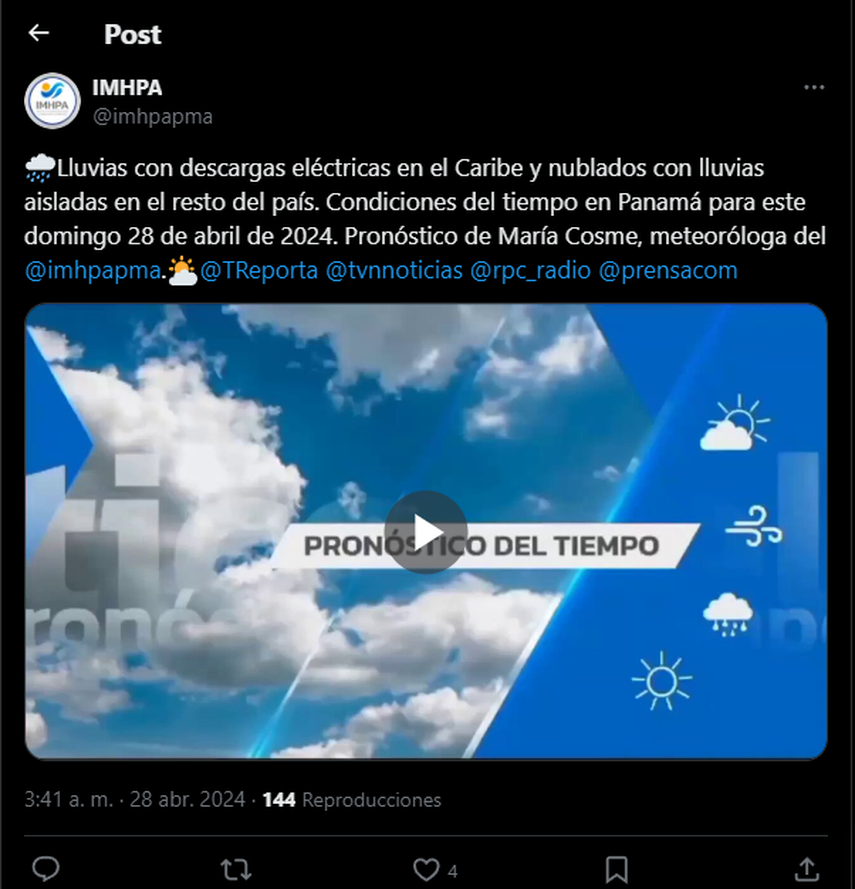This screenshot has height=889, width=855.
Task: Open the @tvnnoticias mention
Action: pyautogui.click(x=394, y=271)
